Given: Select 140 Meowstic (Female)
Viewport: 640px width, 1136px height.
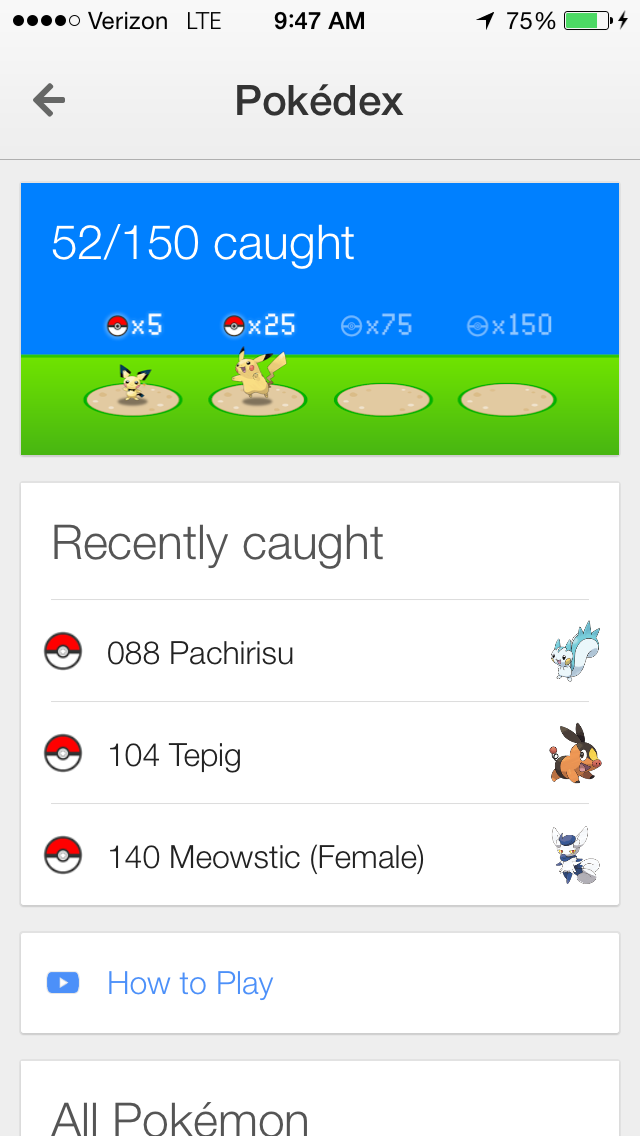Looking at the screenshot, I should 265,857.
